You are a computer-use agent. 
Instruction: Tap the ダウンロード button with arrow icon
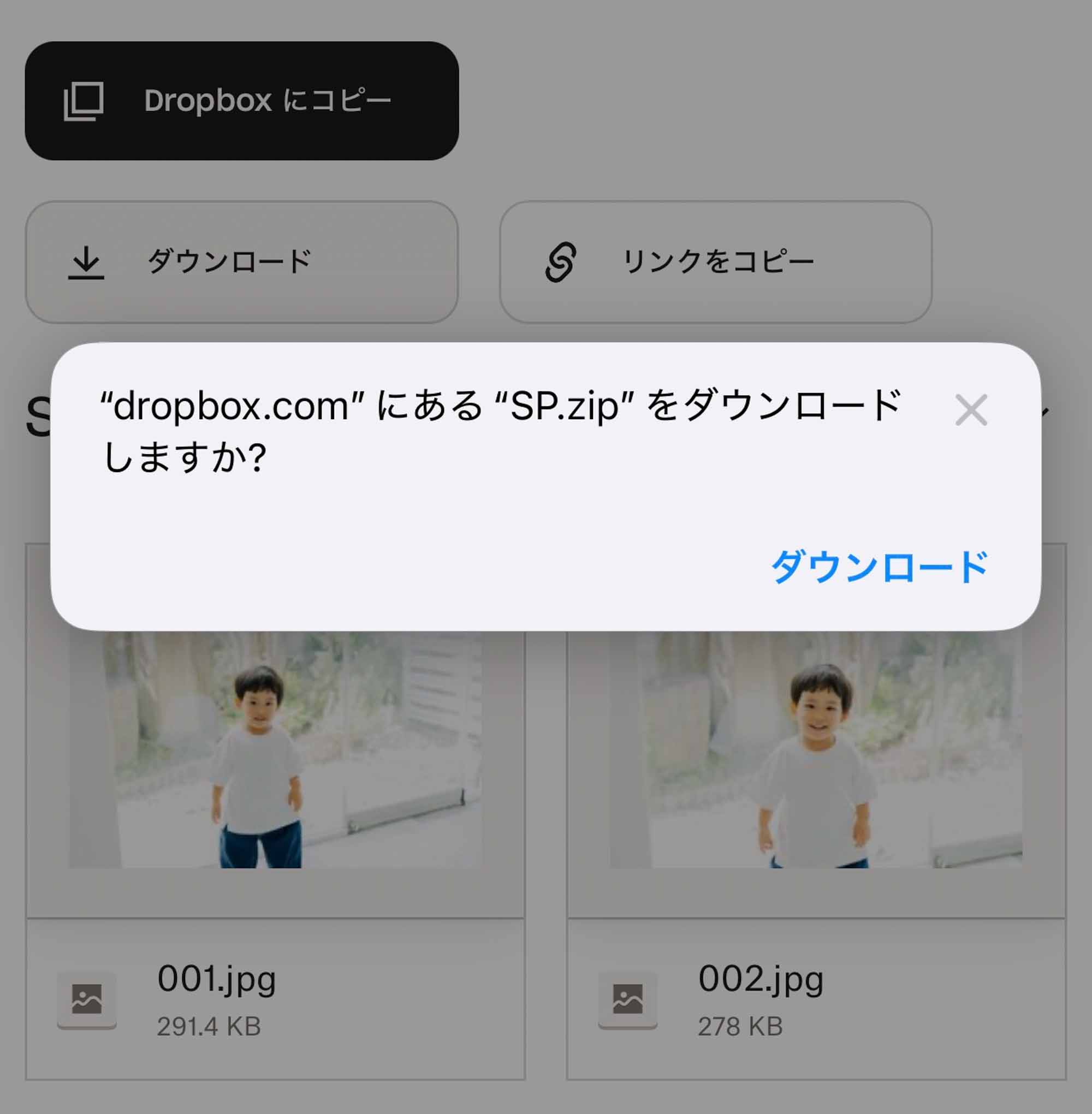tap(241, 262)
